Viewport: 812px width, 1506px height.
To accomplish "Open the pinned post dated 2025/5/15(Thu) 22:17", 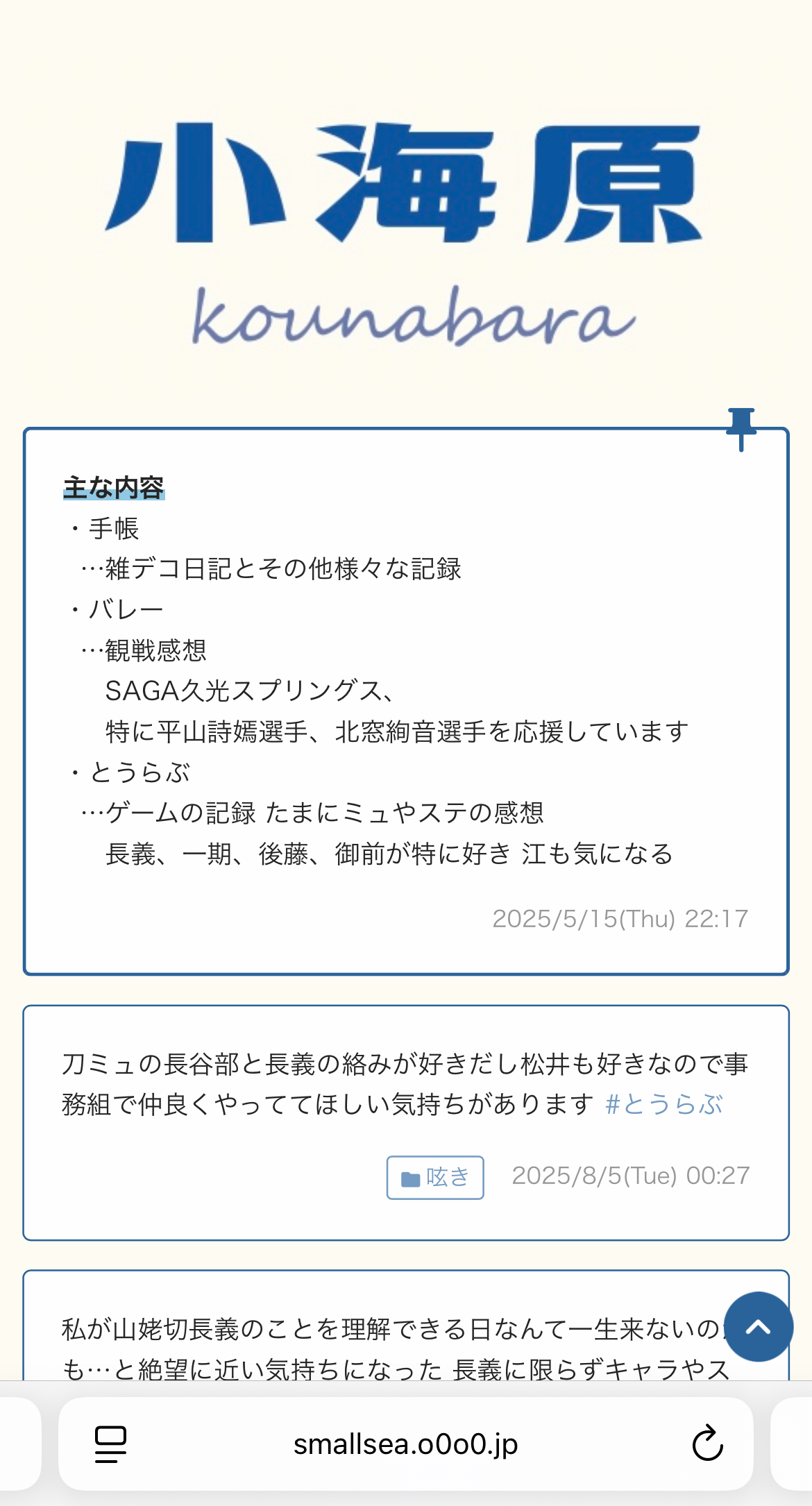I will [x=620, y=919].
